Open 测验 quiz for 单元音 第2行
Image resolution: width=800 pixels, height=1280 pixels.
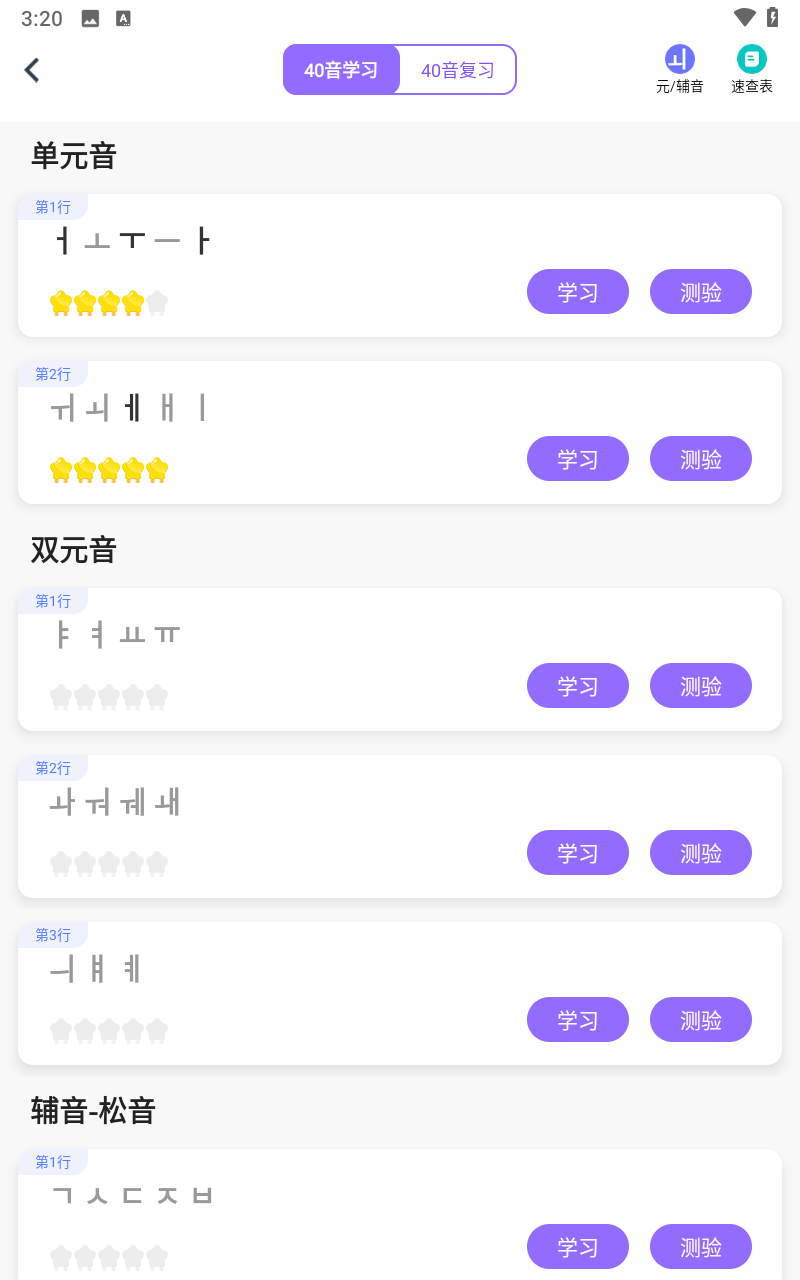tap(700, 458)
